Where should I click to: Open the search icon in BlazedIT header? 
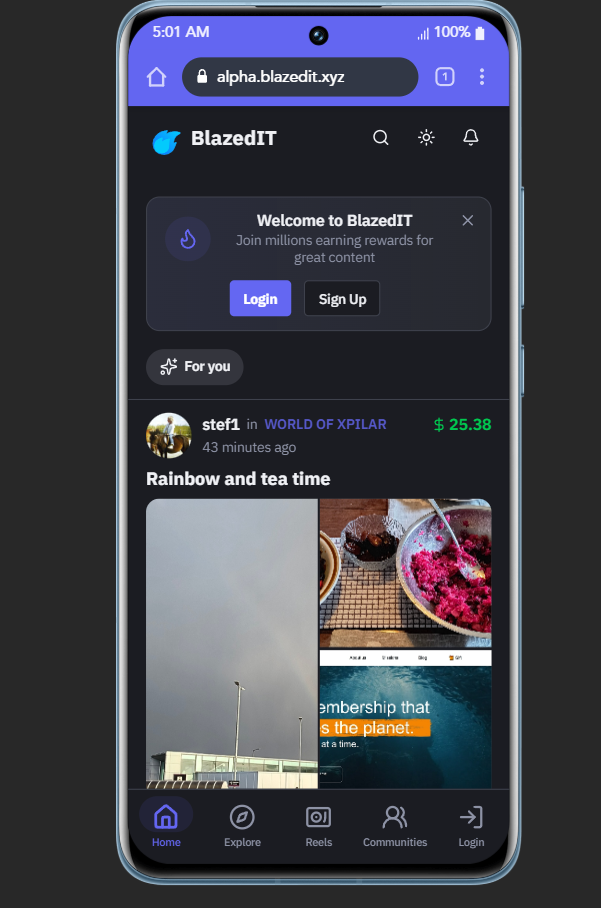coord(380,138)
